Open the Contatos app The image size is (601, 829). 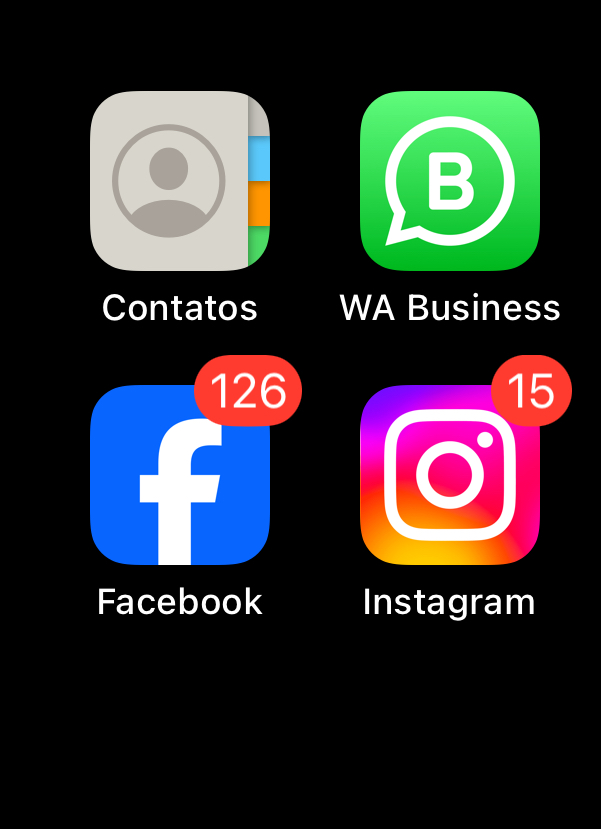[180, 181]
